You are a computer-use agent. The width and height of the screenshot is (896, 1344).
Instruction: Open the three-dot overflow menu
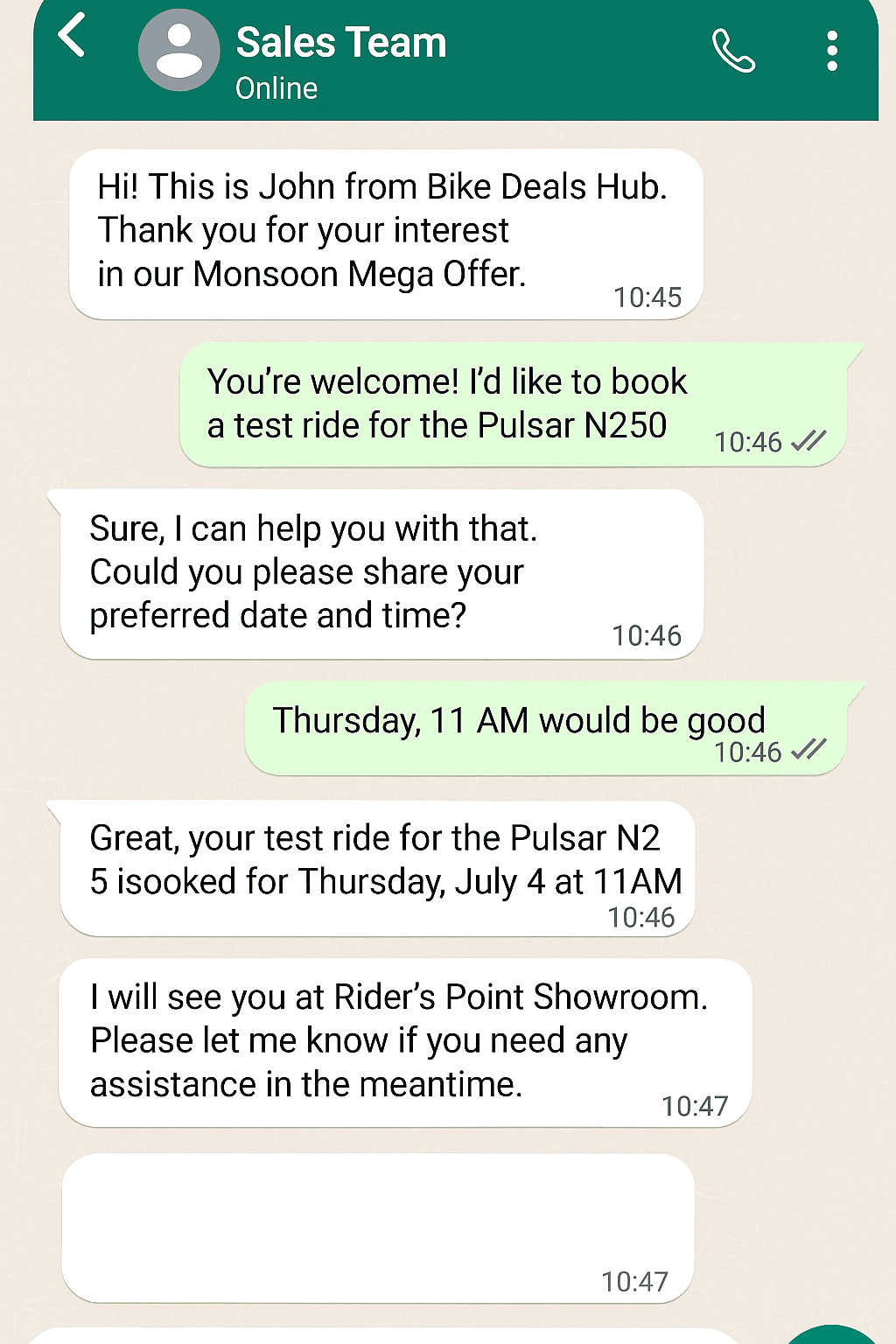832,51
